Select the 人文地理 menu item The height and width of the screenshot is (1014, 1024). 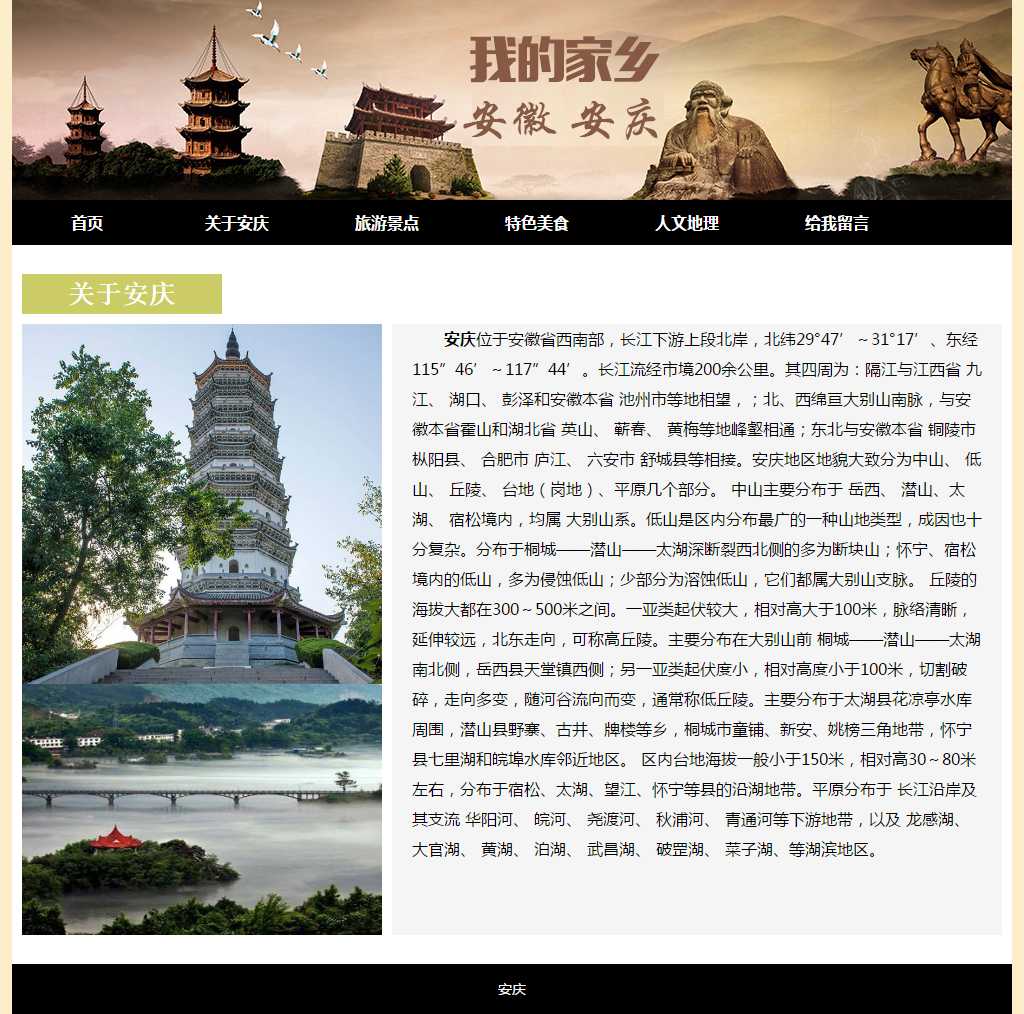687,223
